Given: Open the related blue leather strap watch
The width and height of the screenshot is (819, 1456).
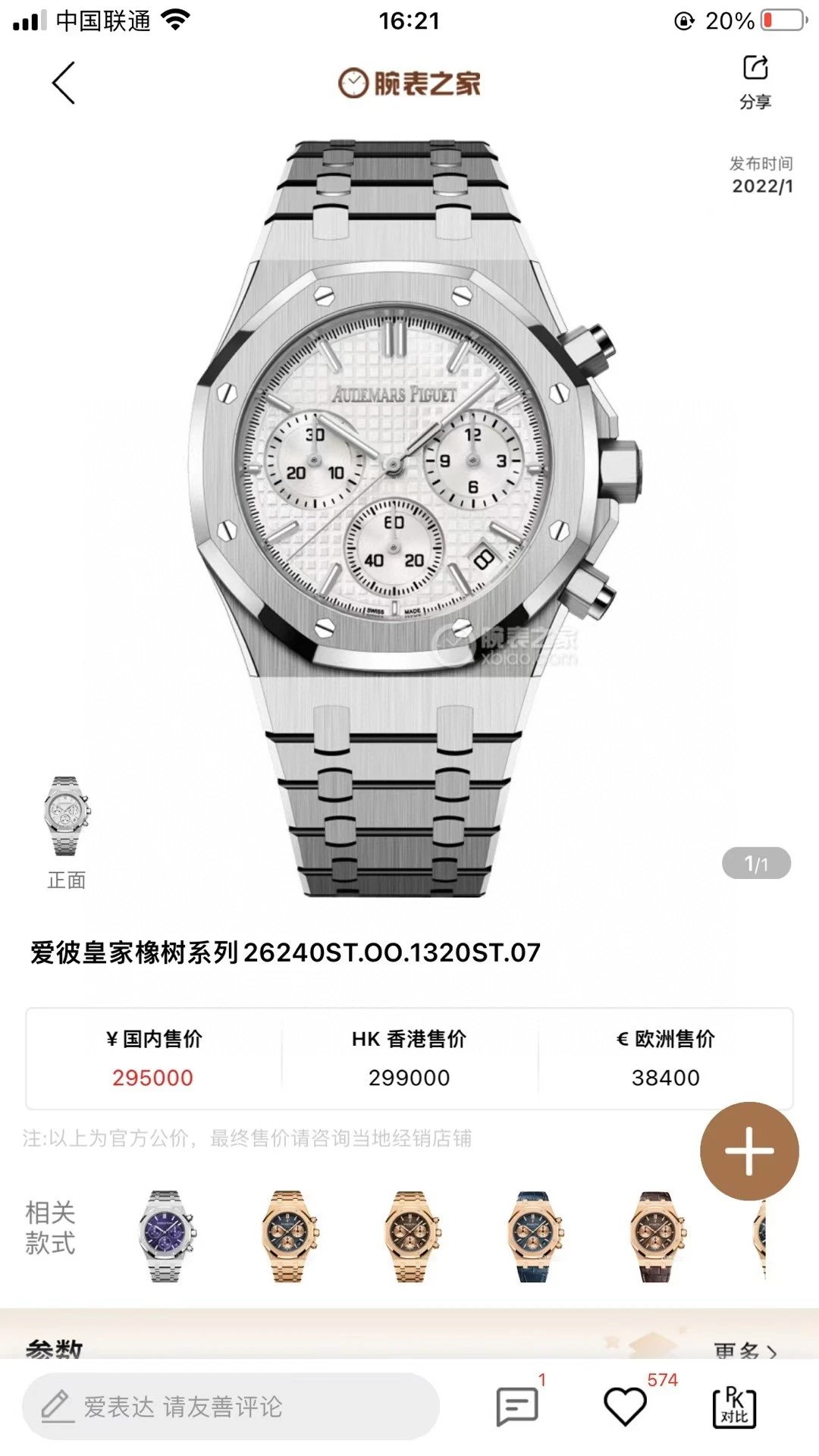Looking at the screenshot, I should click(x=533, y=1236).
